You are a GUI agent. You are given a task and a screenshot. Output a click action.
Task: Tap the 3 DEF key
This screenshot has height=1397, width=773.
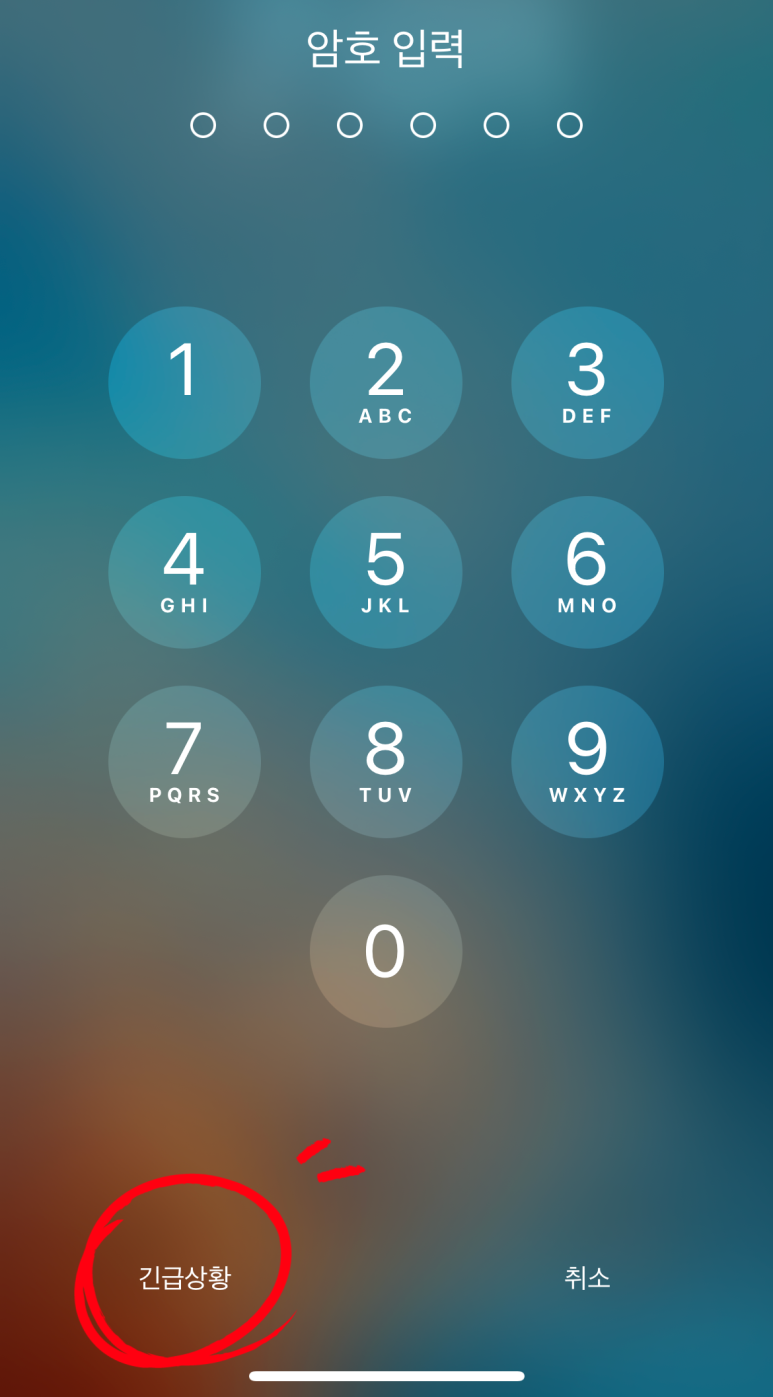[x=587, y=383]
